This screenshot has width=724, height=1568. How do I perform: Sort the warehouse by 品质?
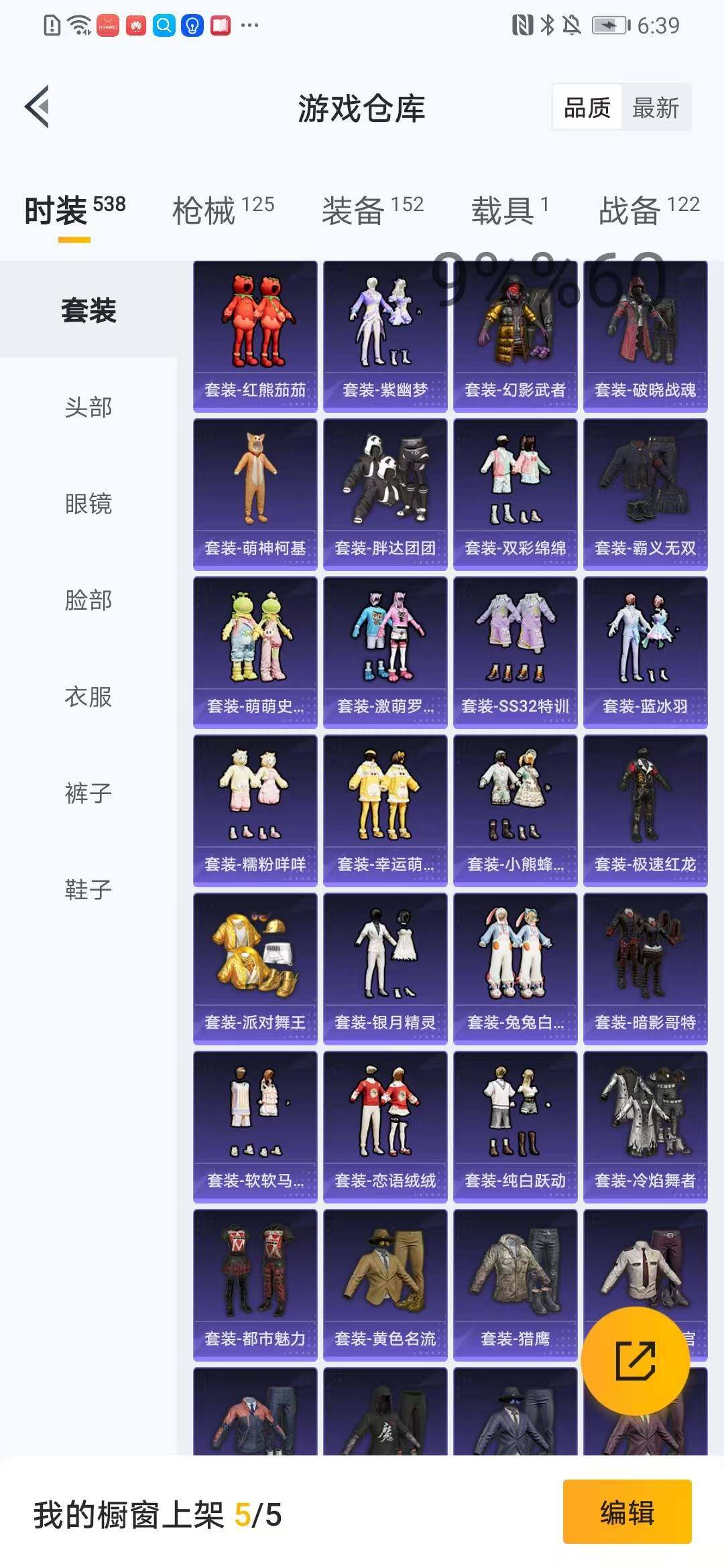pyautogui.click(x=587, y=108)
